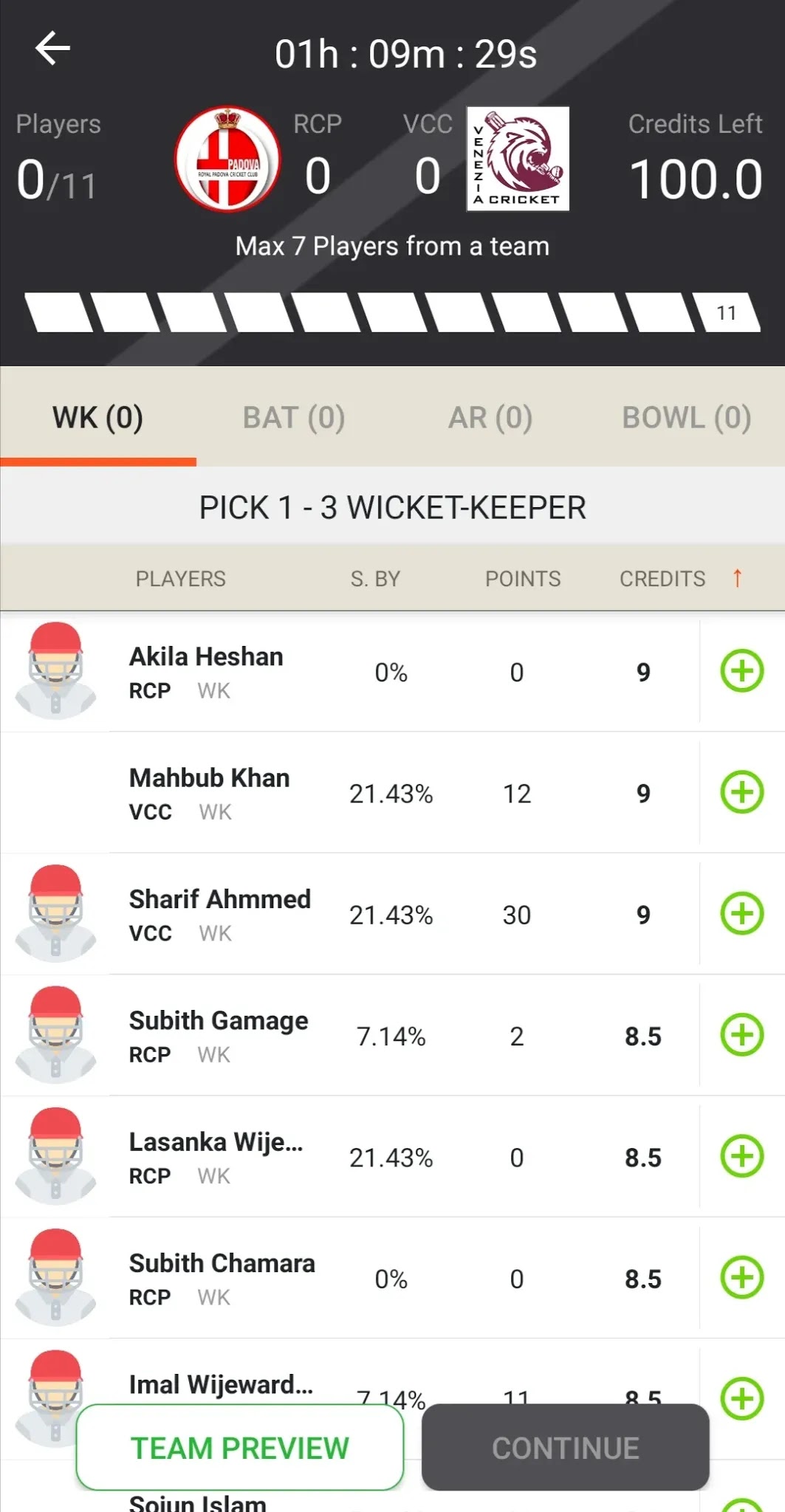Screen dimensions: 785x1512
Task: Add Imal Wijeward... to the team
Action: 741,1398
